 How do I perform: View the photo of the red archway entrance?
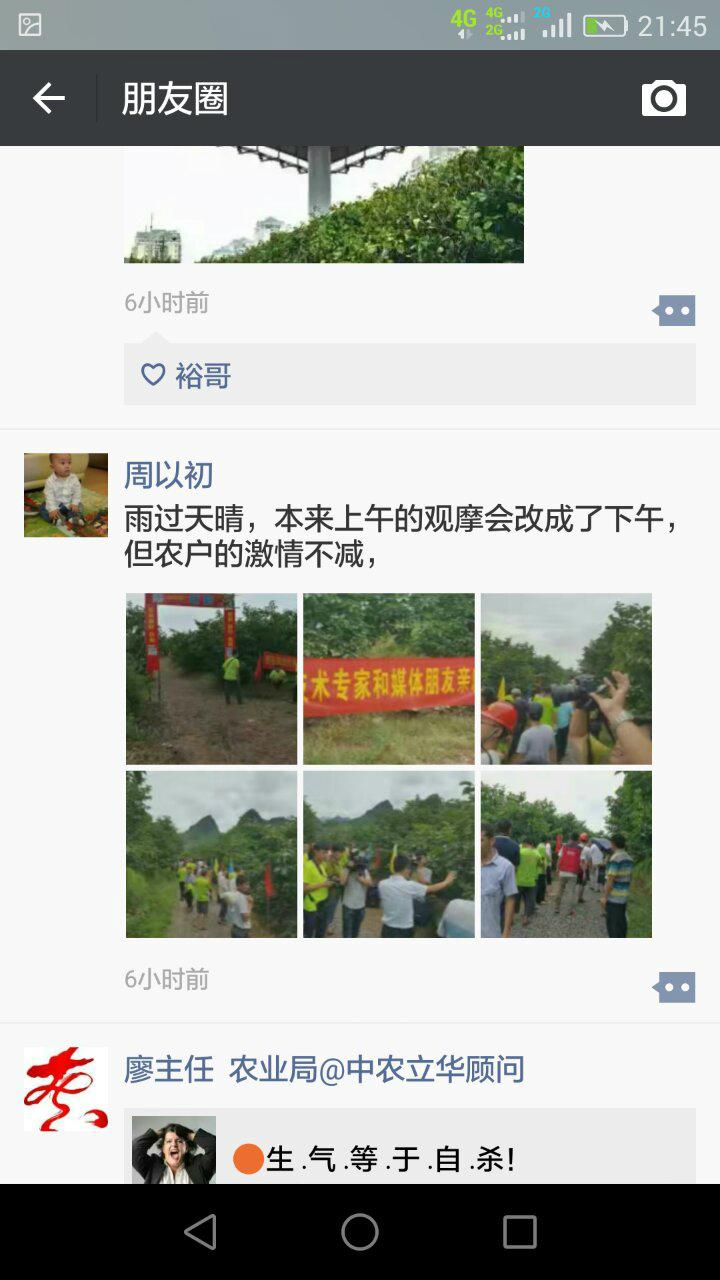coord(211,679)
